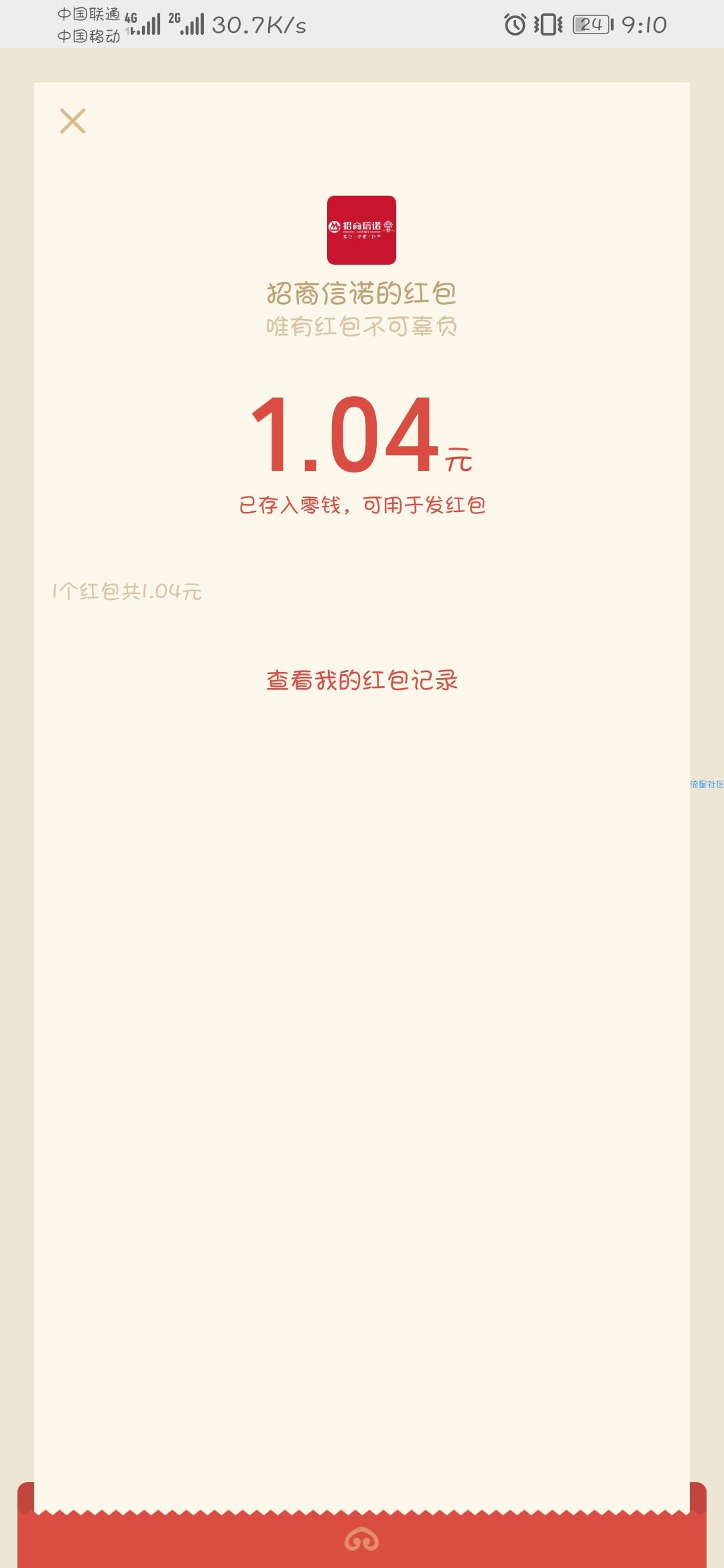Open 查看我的红包记录 link
724x1568 pixels.
[362, 680]
